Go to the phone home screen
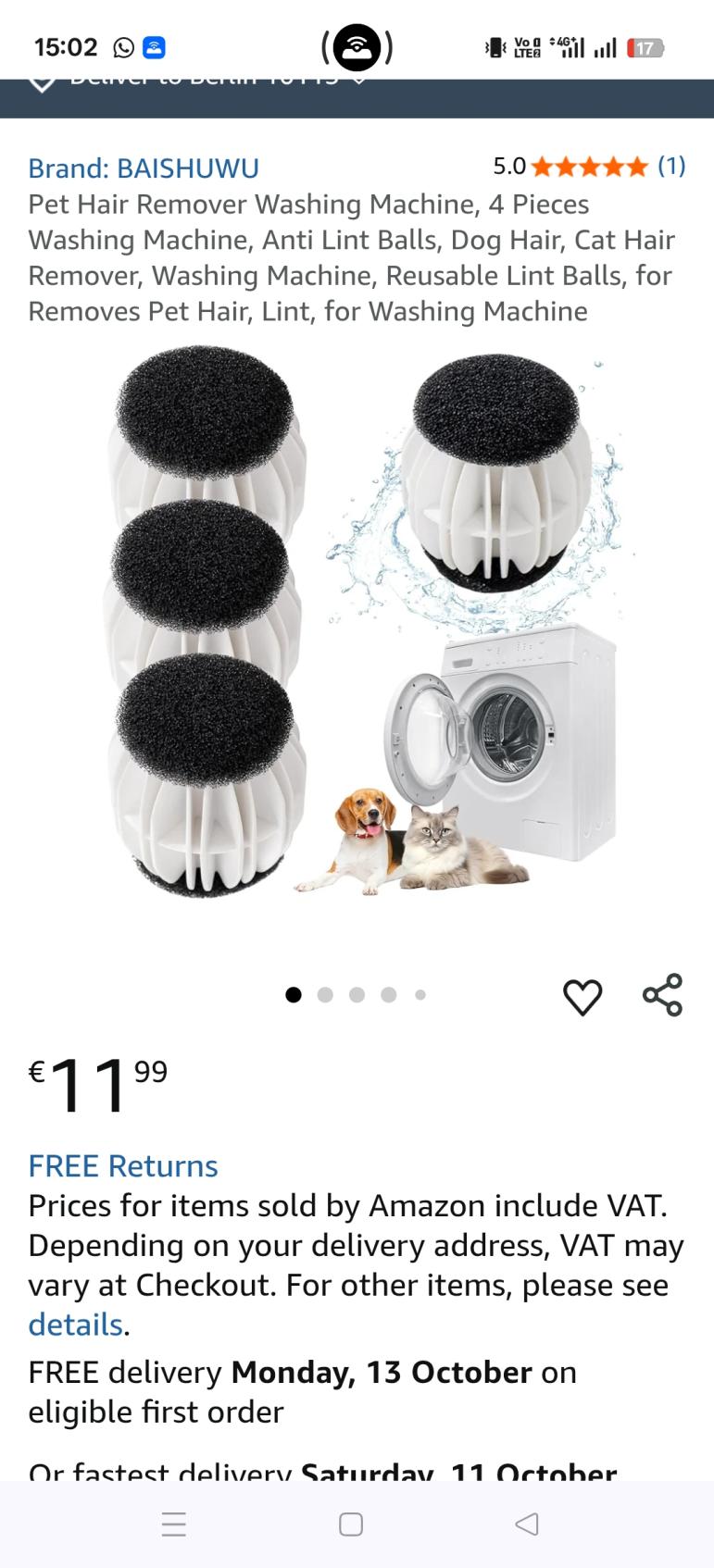714x1568 pixels. [351, 1524]
